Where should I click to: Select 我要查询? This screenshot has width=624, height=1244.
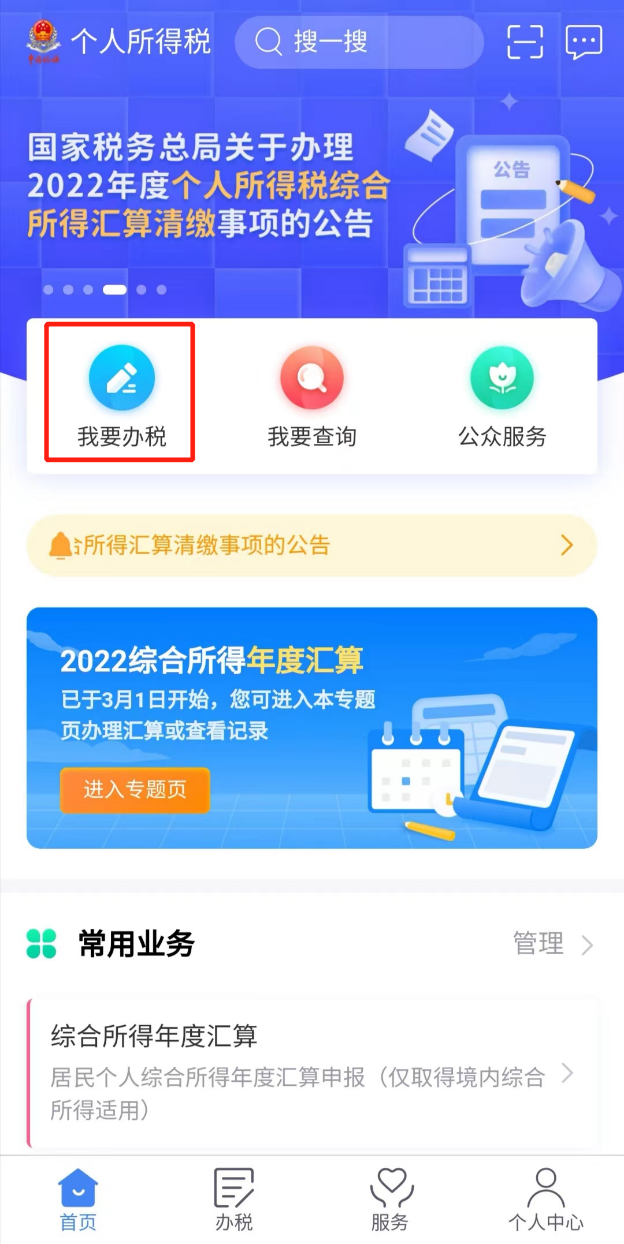pos(312,393)
